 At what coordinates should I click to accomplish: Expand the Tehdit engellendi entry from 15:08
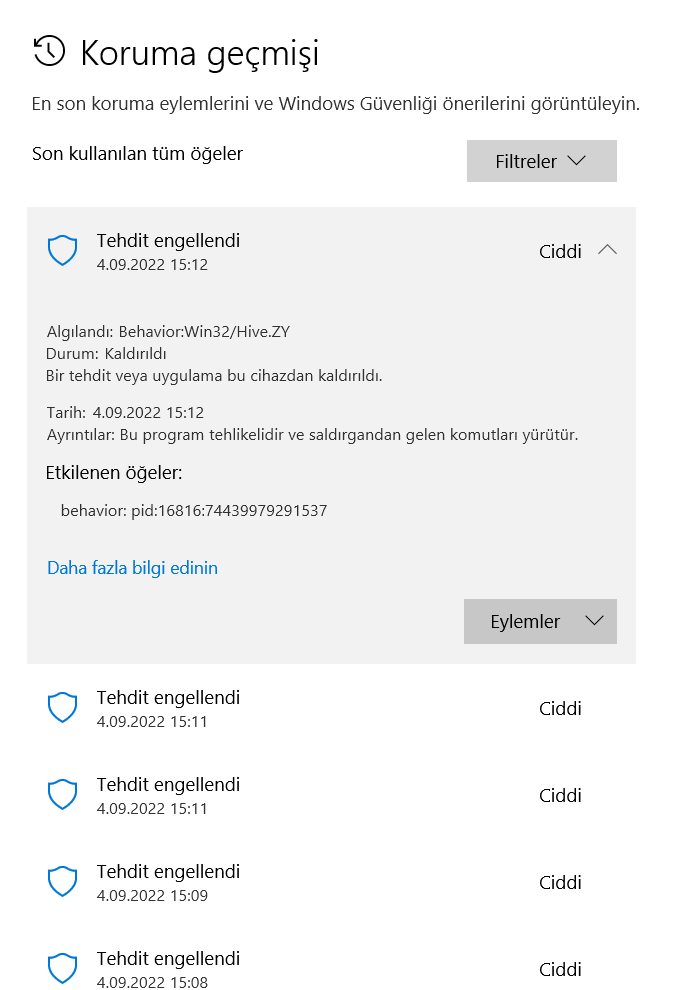[330, 968]
